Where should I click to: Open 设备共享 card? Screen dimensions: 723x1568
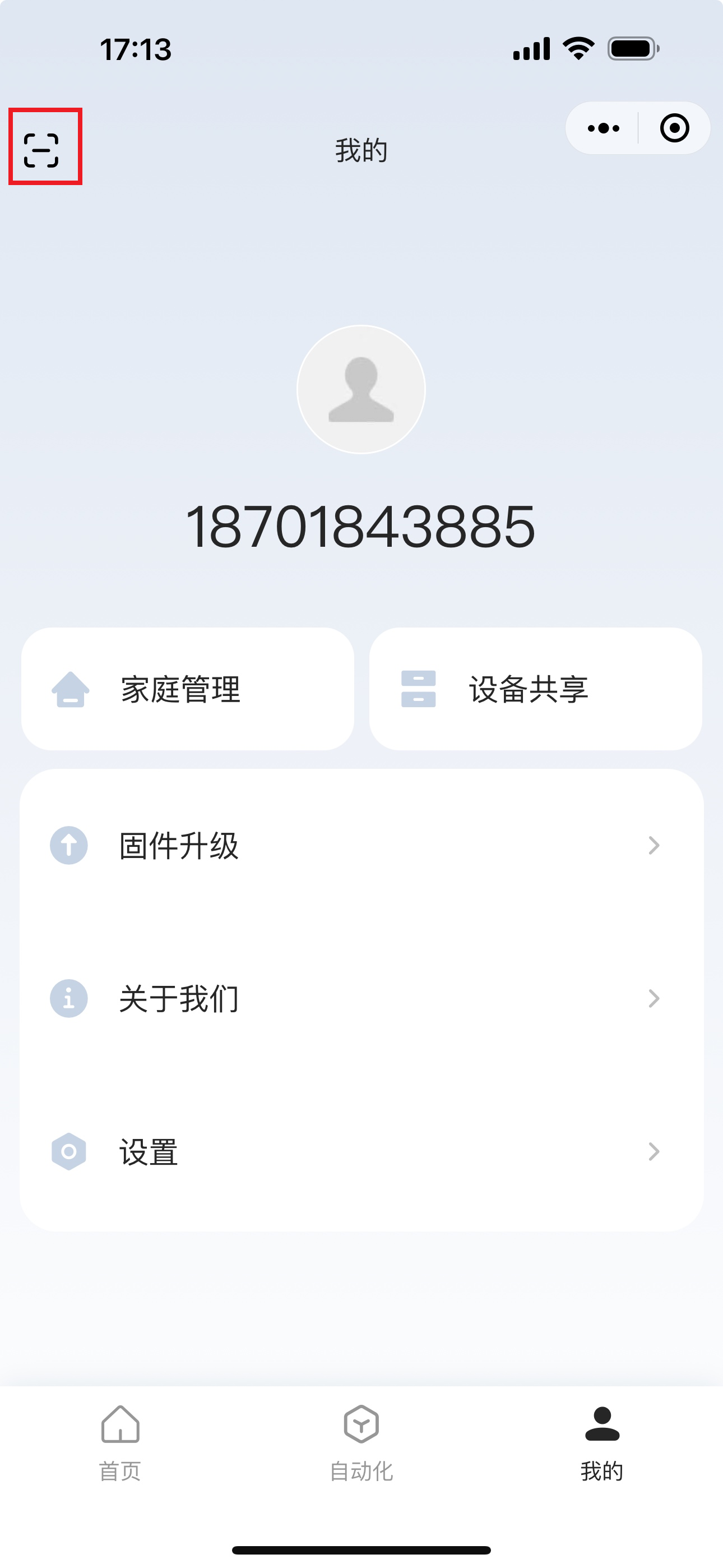536,689
